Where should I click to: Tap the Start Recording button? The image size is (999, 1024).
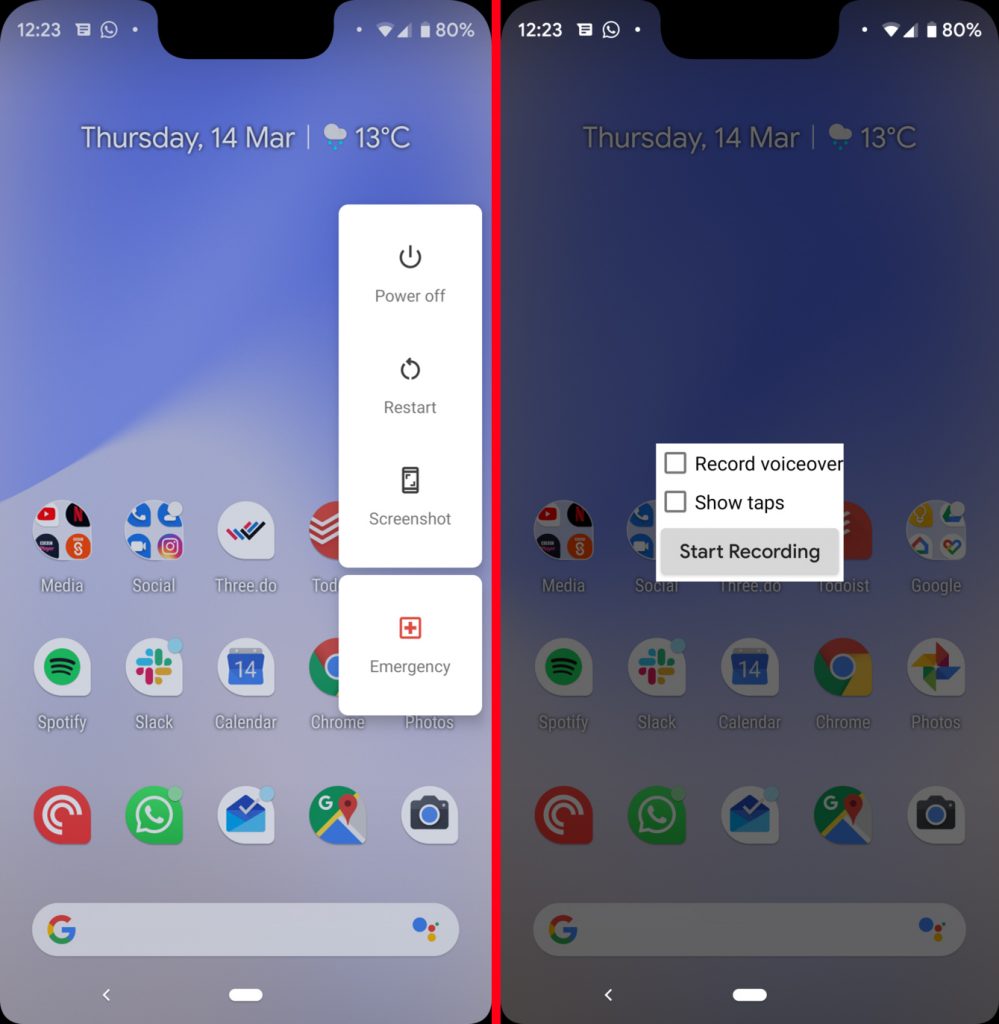click(x=749, y=551)
